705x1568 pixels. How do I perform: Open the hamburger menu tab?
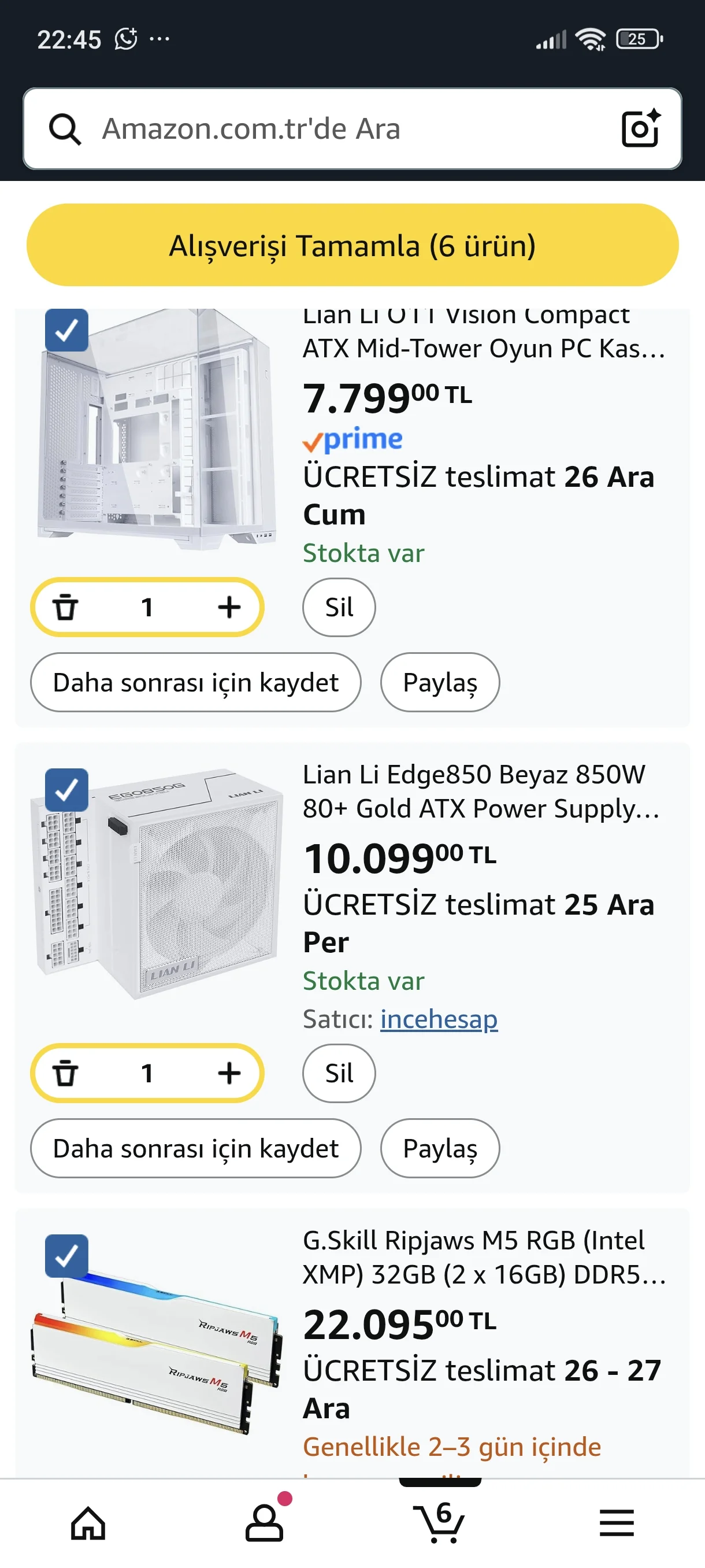616,1523
